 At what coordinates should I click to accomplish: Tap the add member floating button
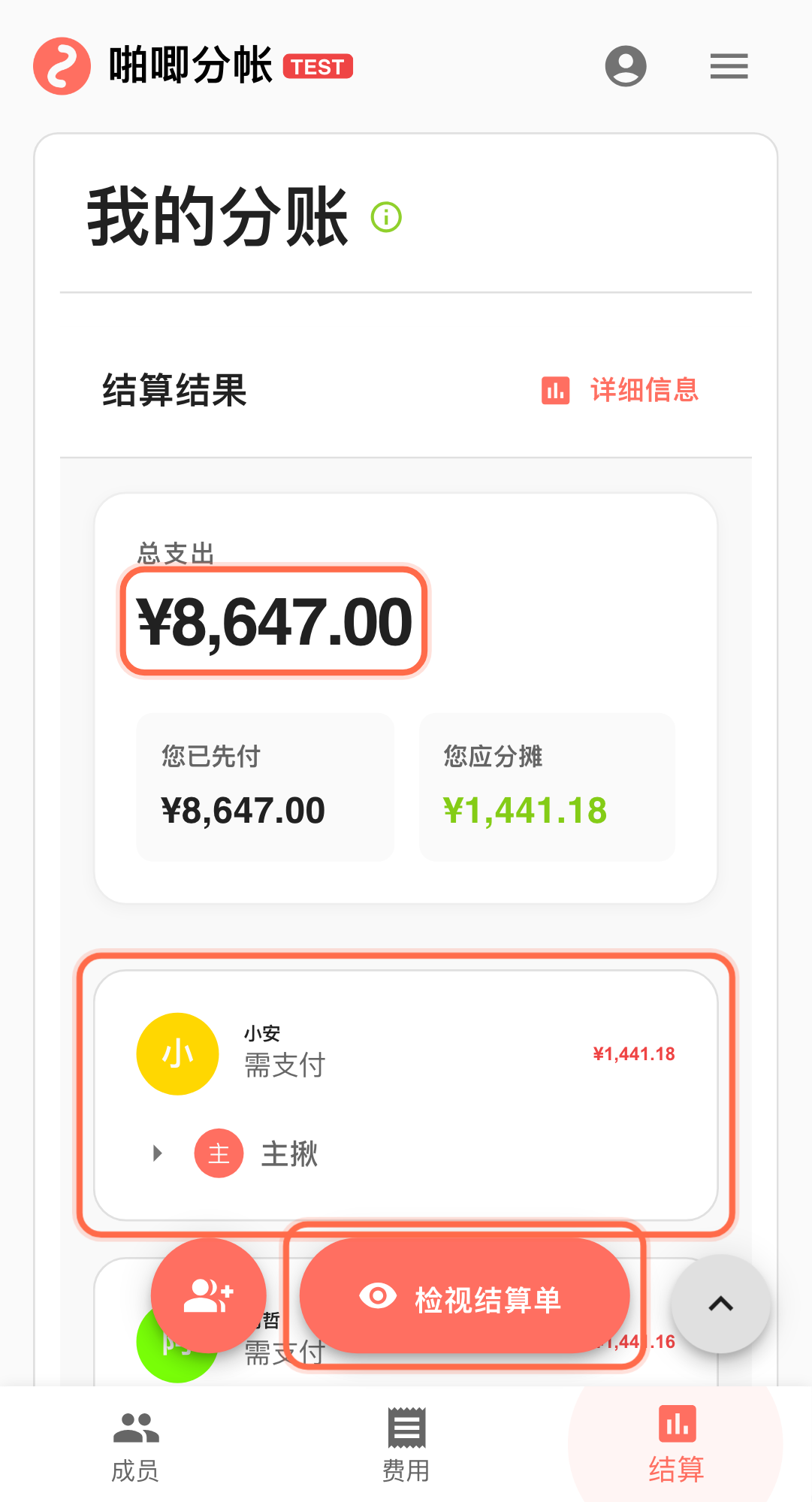click(x=208, y=1295)
